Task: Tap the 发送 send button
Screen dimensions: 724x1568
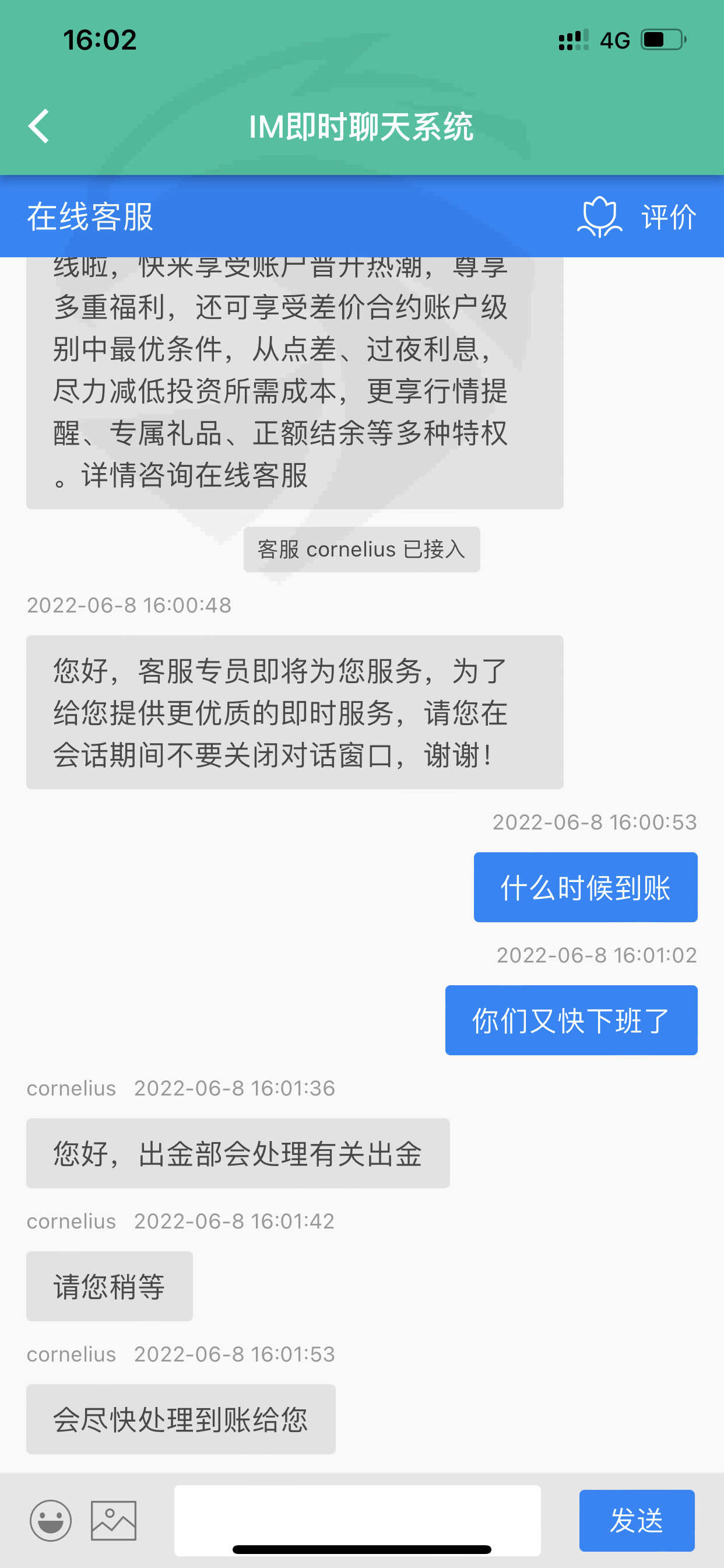Action: tap(637, 1520)
